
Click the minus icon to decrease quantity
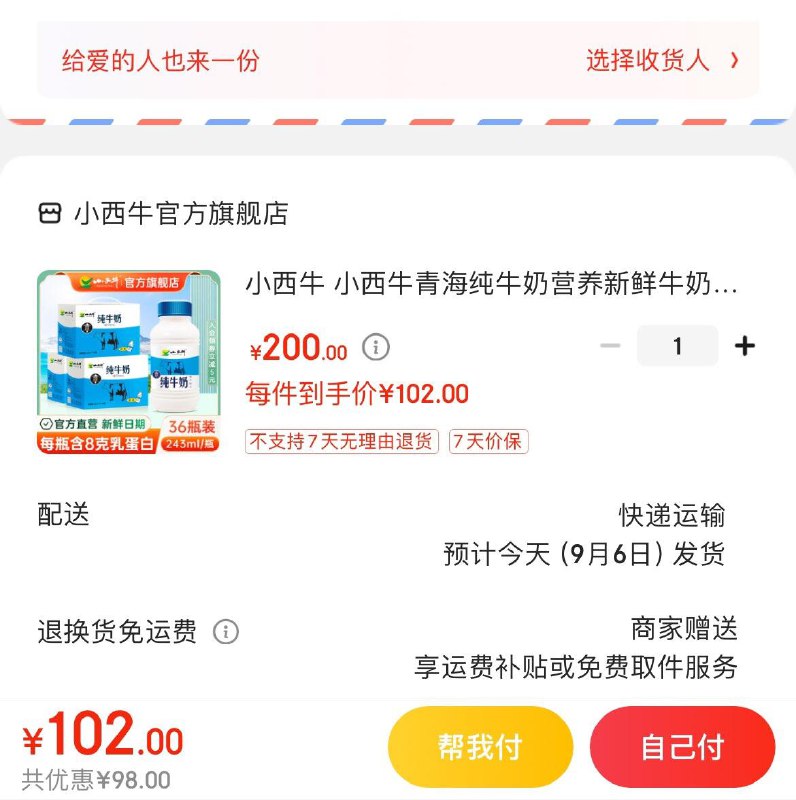(x=611, y=345)
